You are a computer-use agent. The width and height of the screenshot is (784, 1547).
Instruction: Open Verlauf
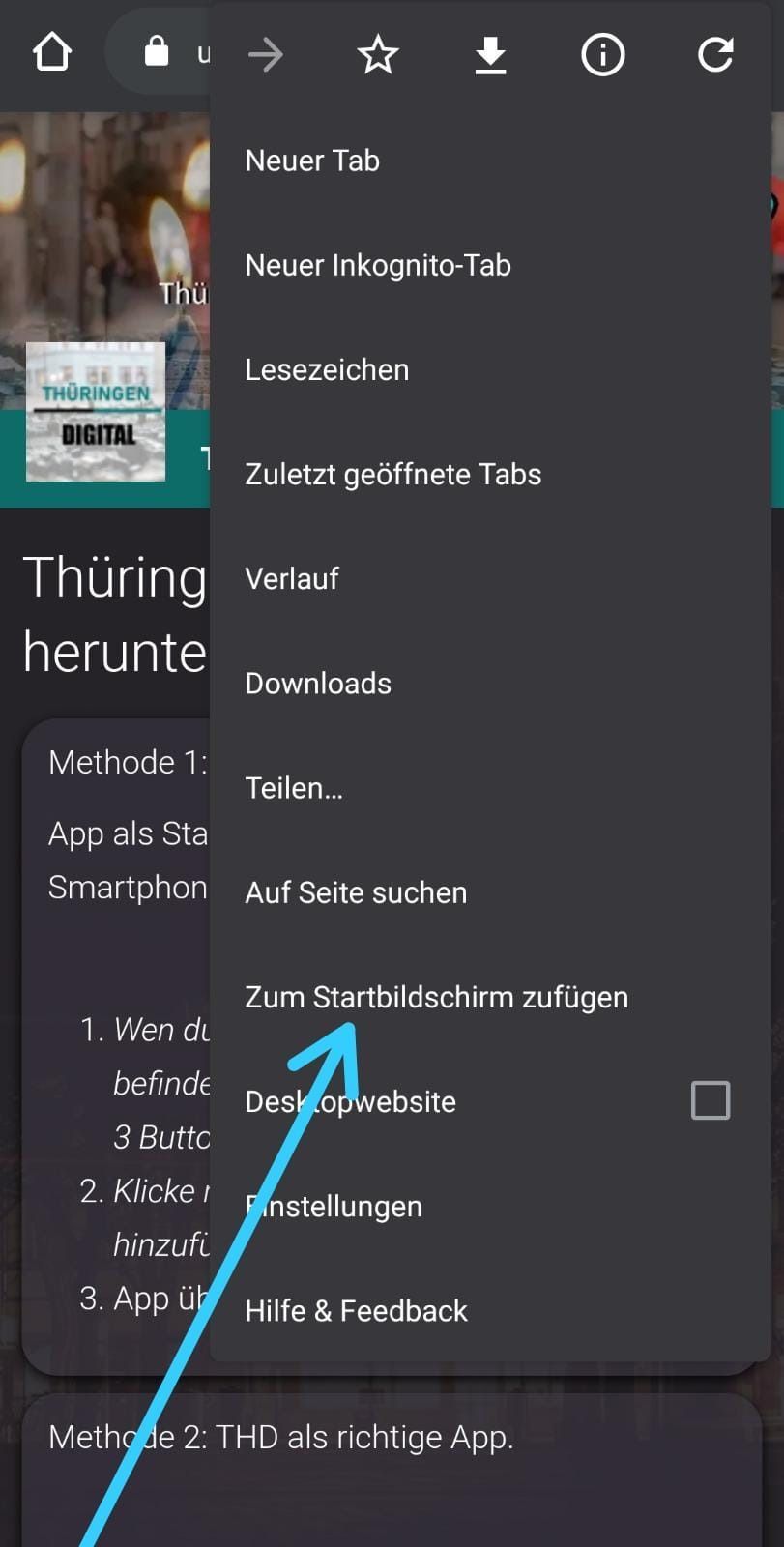tap(292, 578)
